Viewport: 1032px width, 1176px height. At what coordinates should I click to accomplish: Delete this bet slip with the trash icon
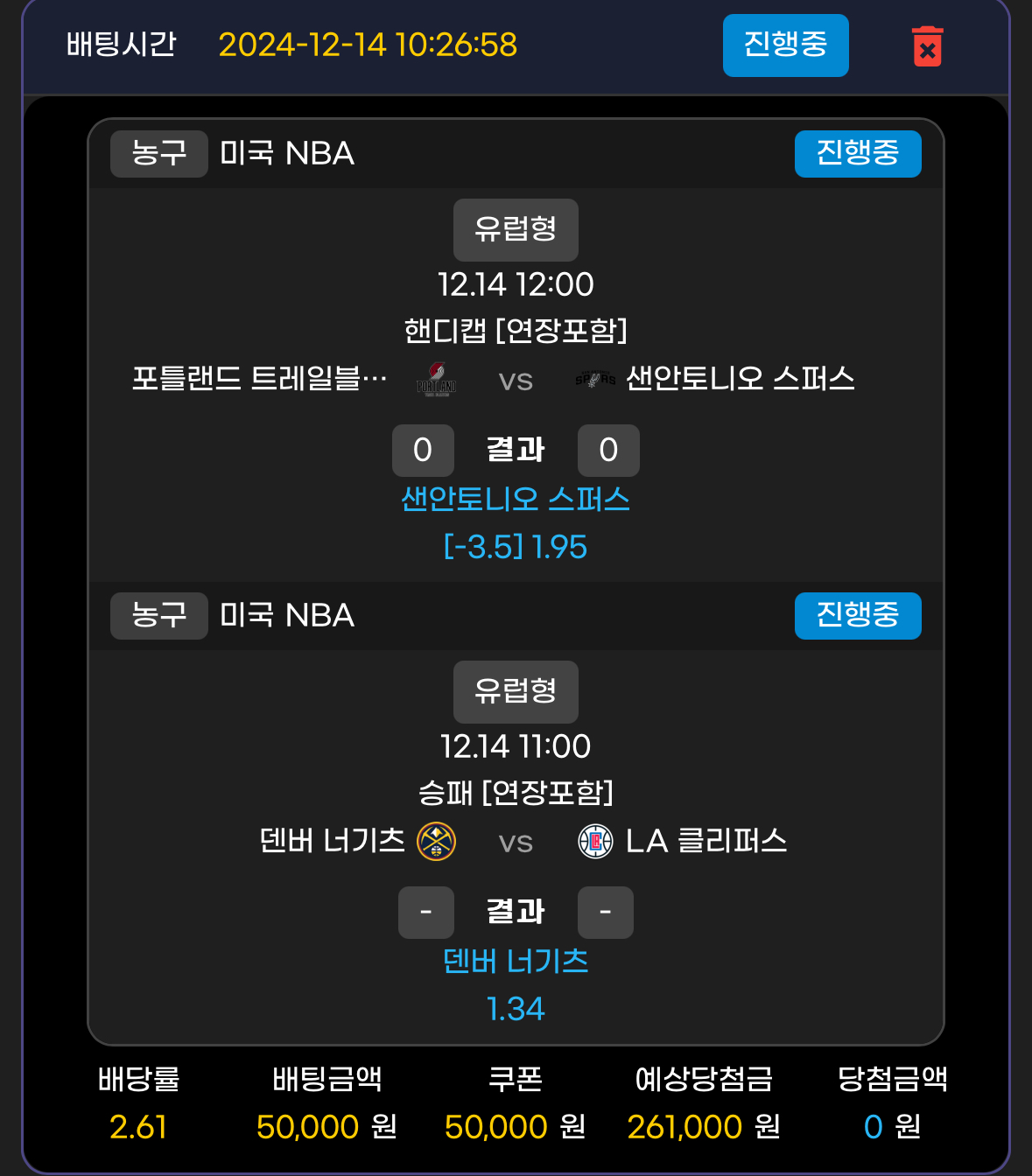pyautogui.click(x=927, y=46)
